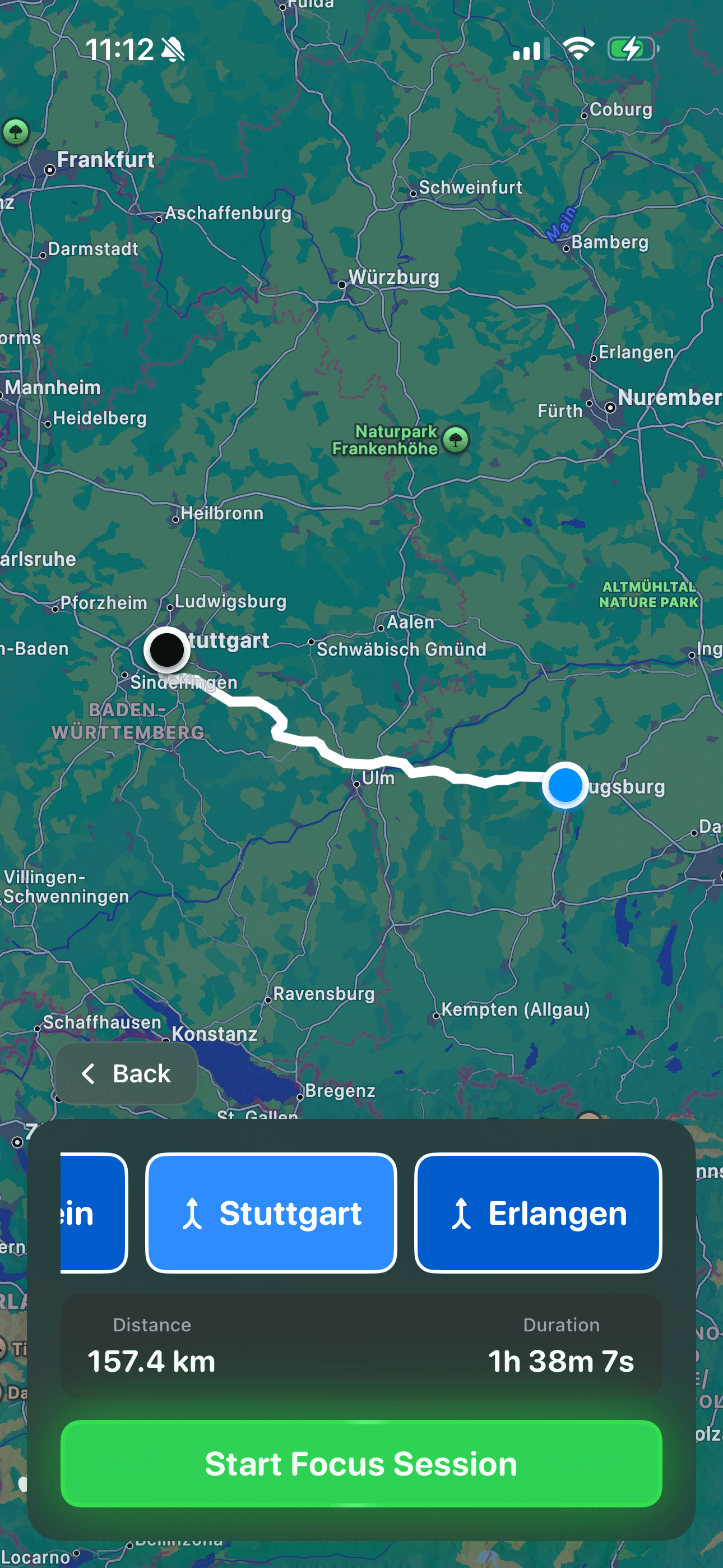Viewport: 723px width, 1568px height.
Task: Tap the battery charging indicator
Action: click(632, 49)
